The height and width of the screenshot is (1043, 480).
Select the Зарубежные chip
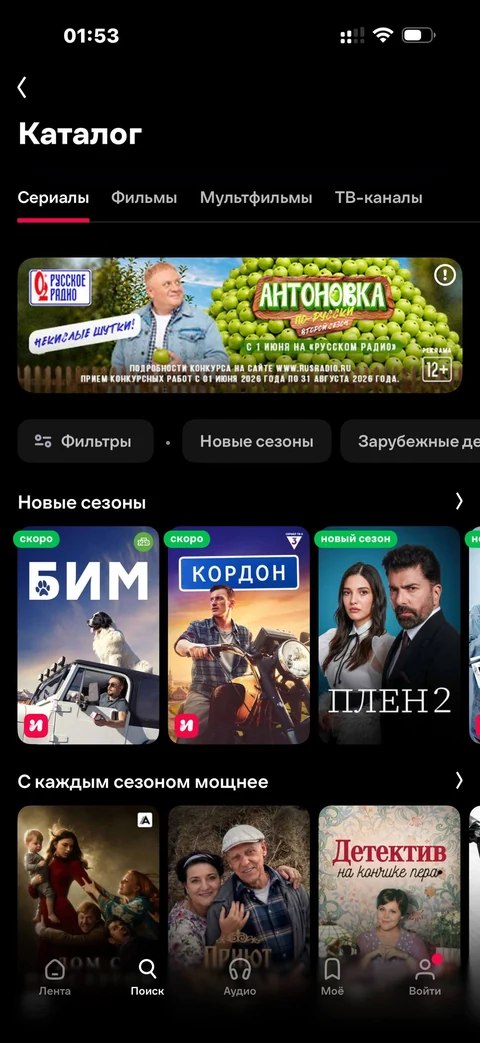click(410, 441)
